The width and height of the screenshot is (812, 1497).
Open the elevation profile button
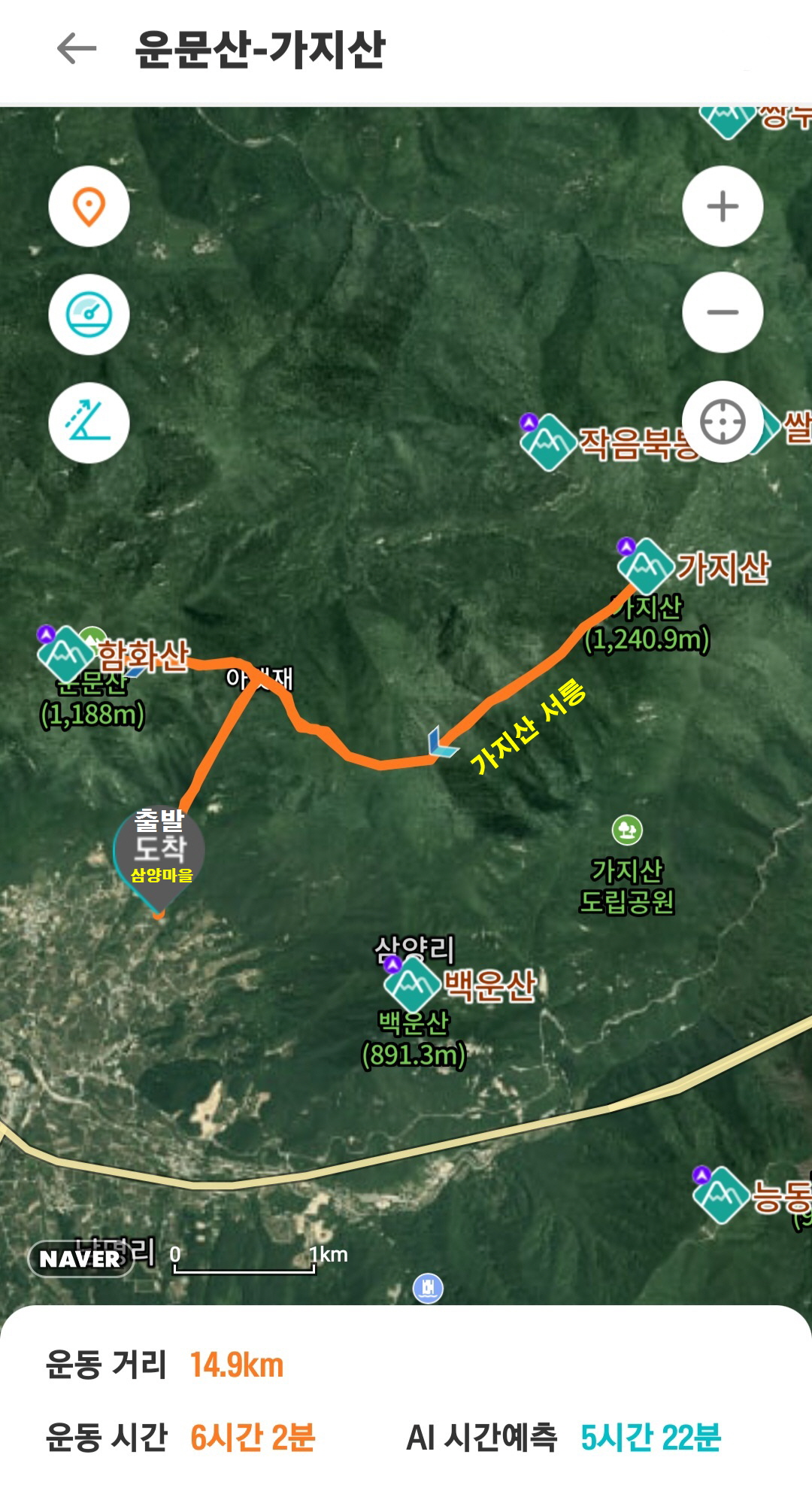coord(89,423)
